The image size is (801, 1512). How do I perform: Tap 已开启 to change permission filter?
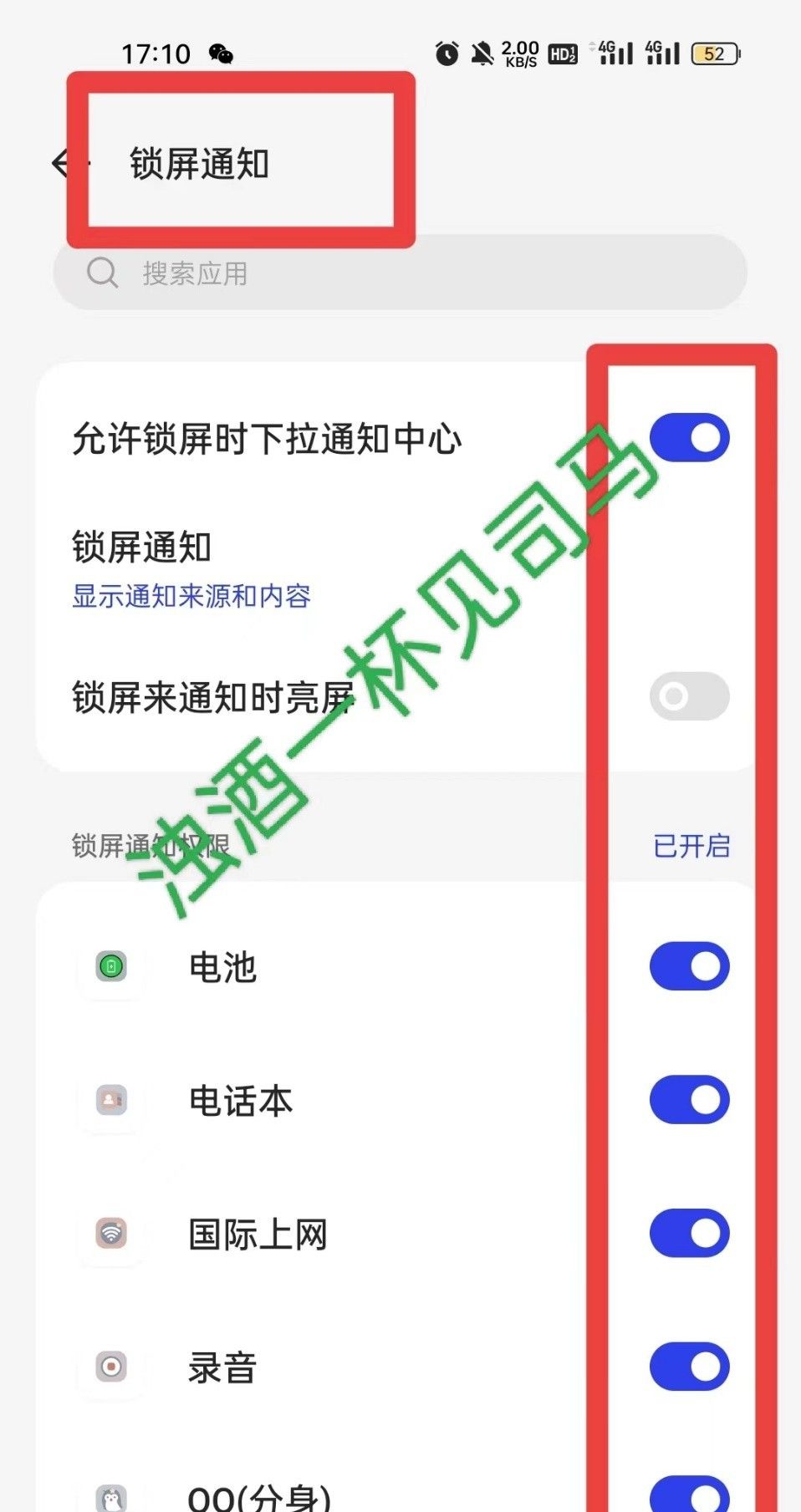[x=691, y=846]
